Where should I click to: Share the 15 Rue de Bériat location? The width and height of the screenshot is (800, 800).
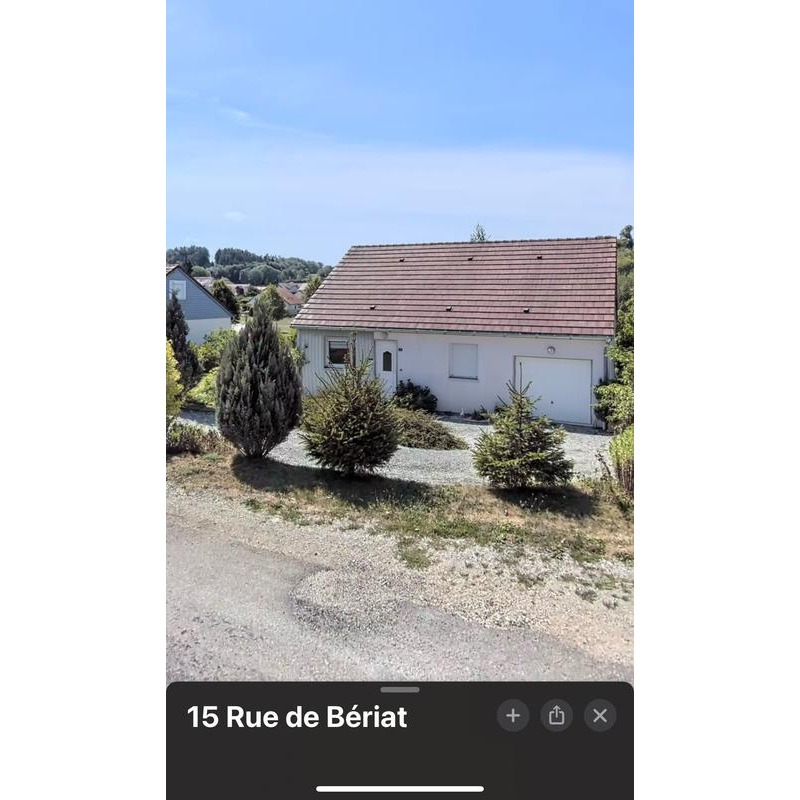coord(556,715)
